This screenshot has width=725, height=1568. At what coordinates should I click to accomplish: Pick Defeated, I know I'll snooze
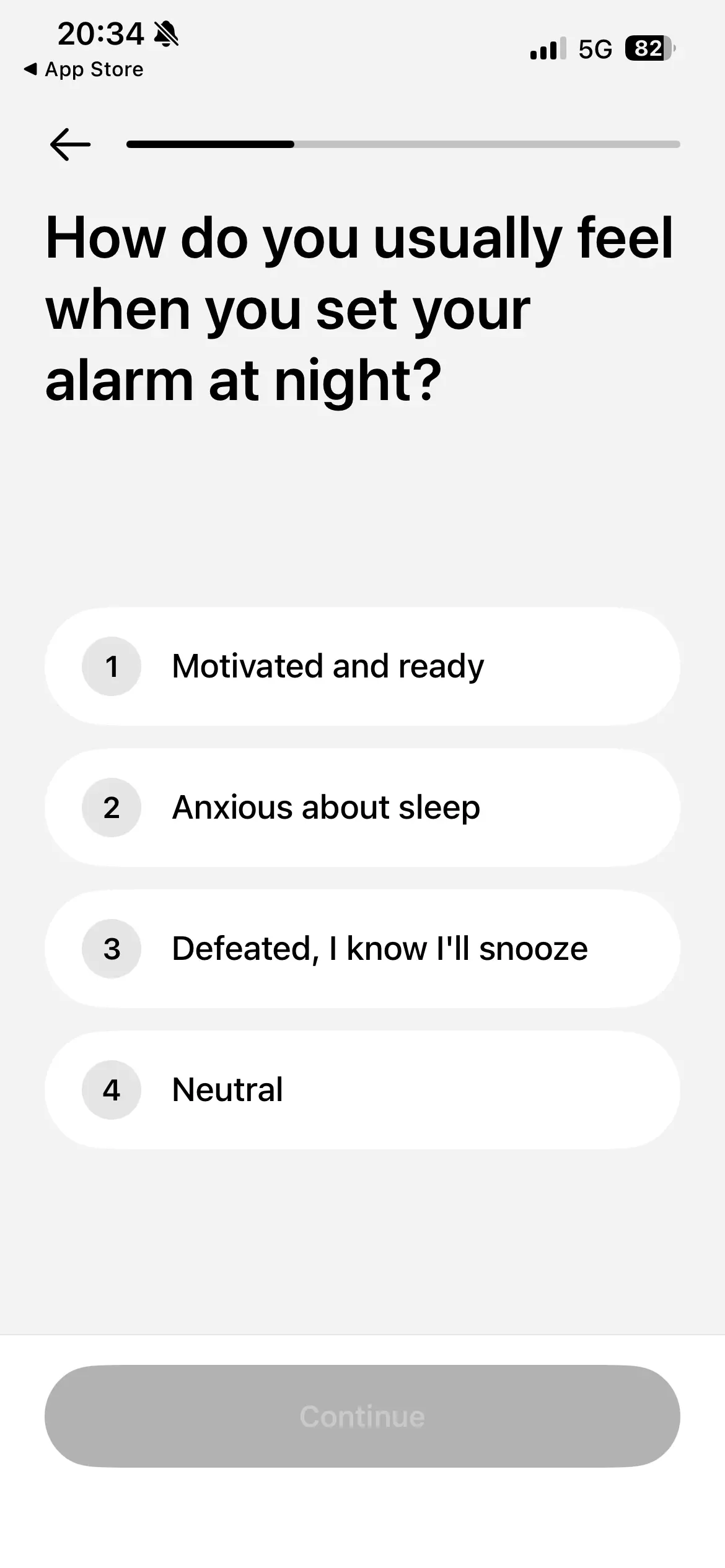point(362,949)
